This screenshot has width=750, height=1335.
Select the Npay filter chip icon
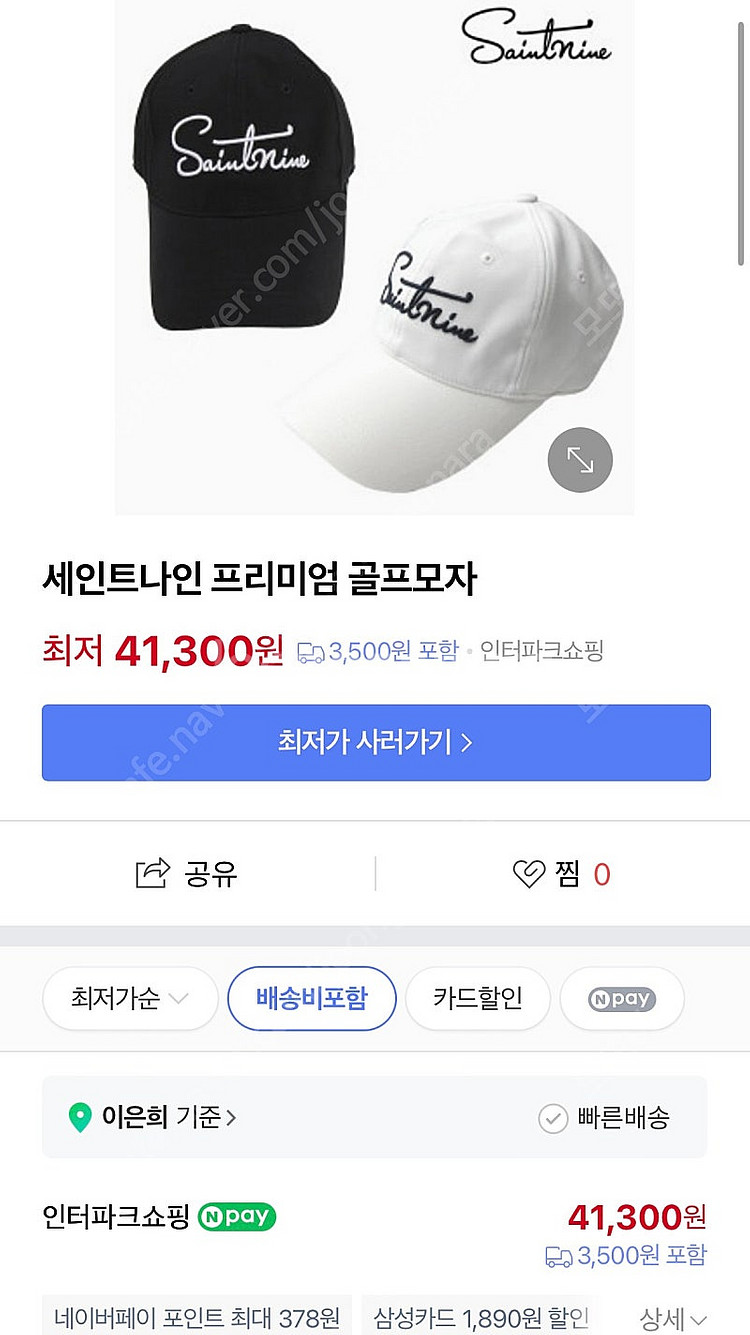click(622, 998)
